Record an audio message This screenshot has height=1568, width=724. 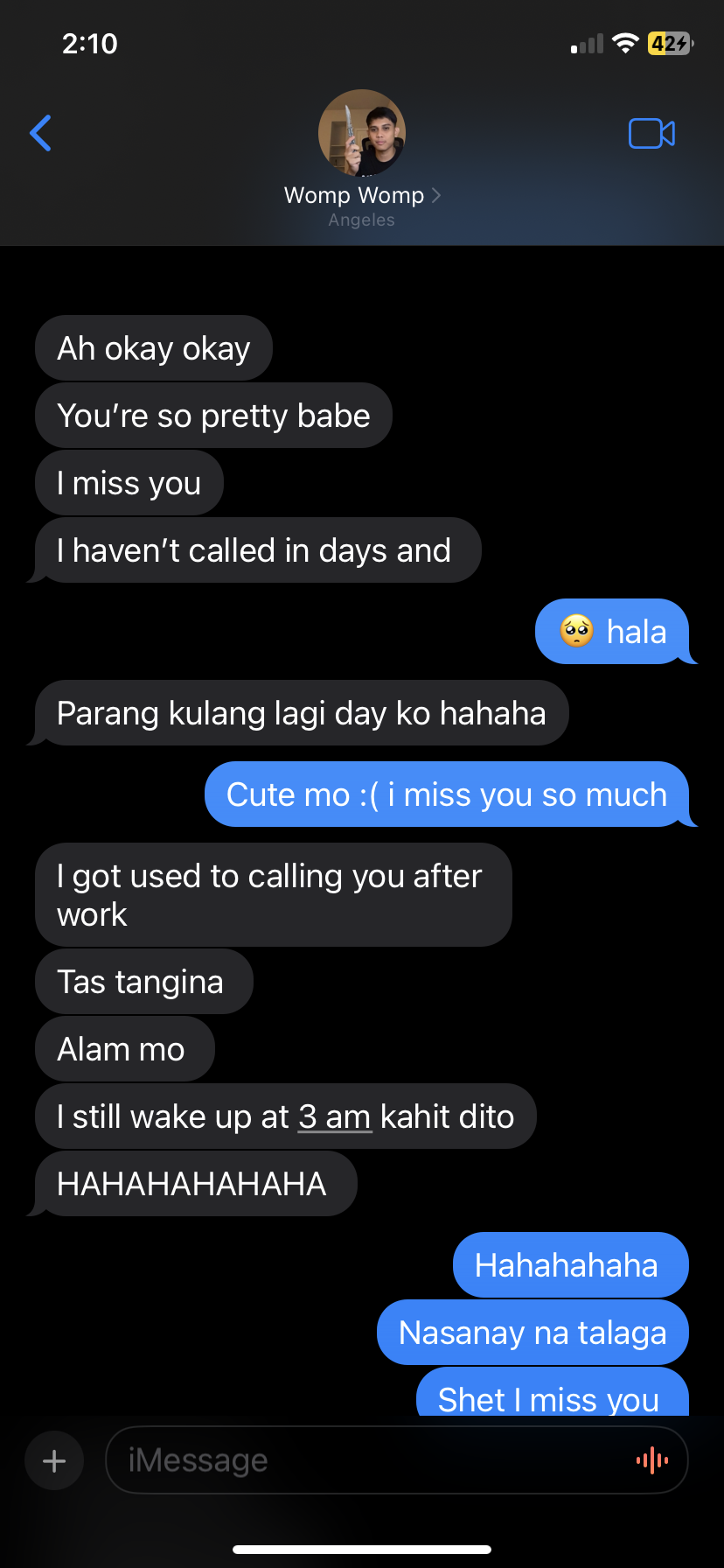(652, 1460)
